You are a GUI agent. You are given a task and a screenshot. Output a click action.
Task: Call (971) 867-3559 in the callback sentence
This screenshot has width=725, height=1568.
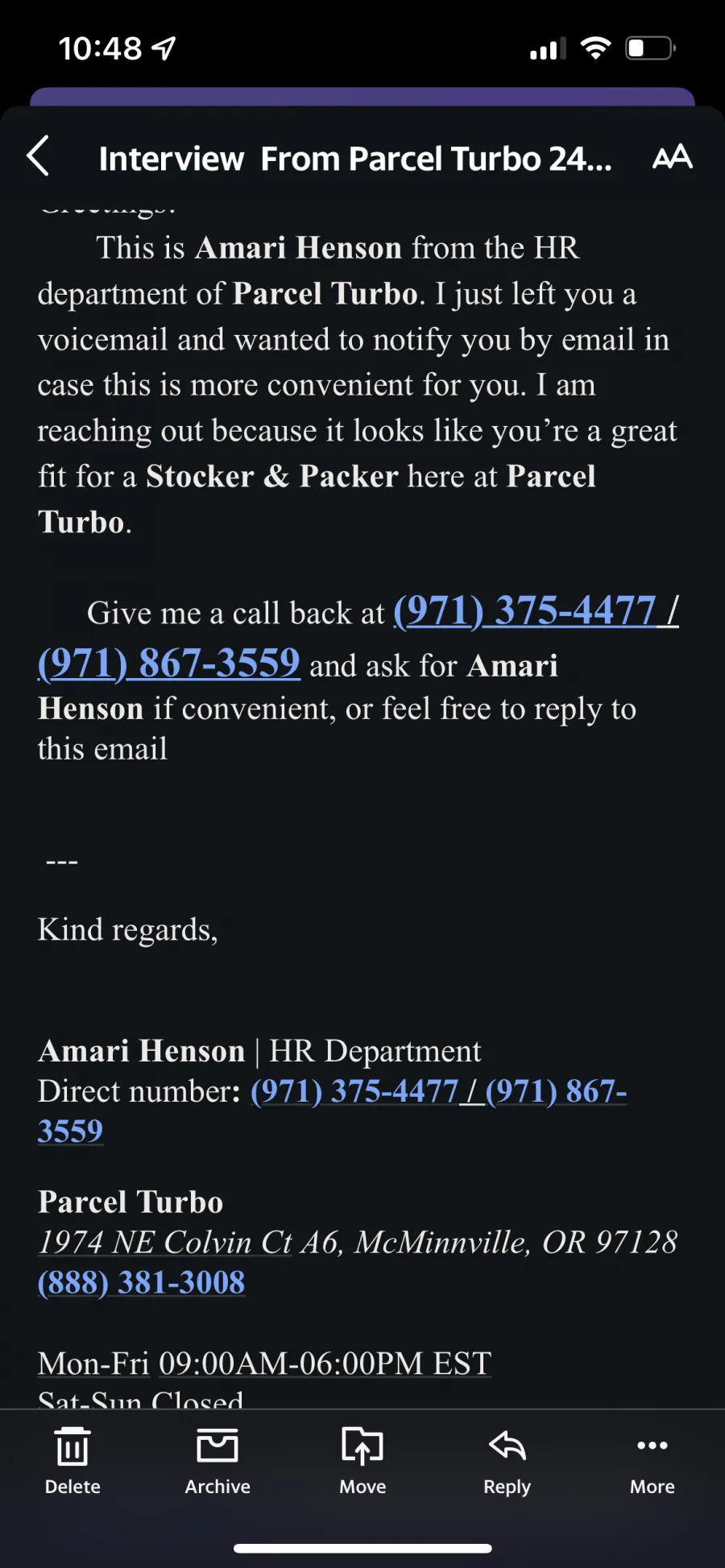click(x=169, y=664)
